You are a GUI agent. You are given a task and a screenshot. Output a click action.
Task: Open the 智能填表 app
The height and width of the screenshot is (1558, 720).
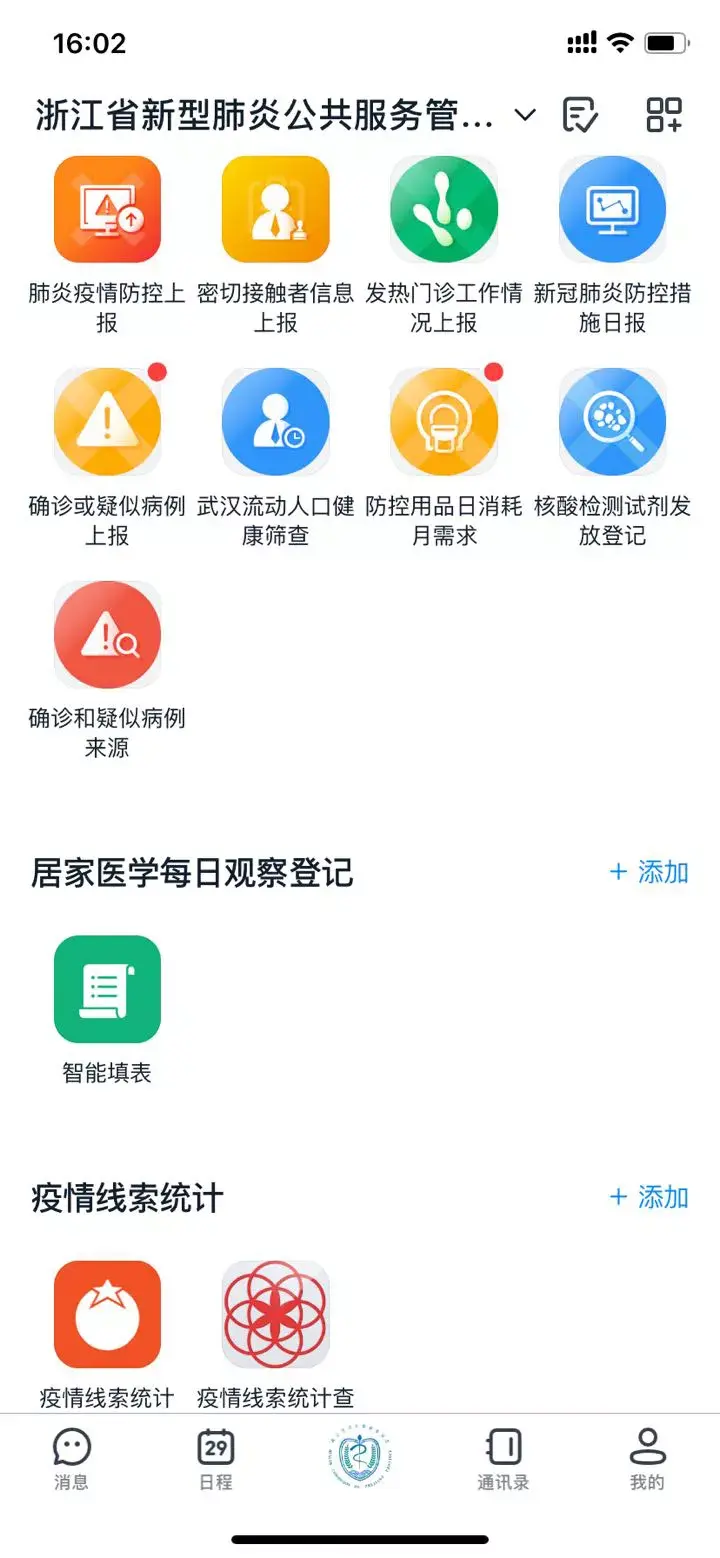107,990
